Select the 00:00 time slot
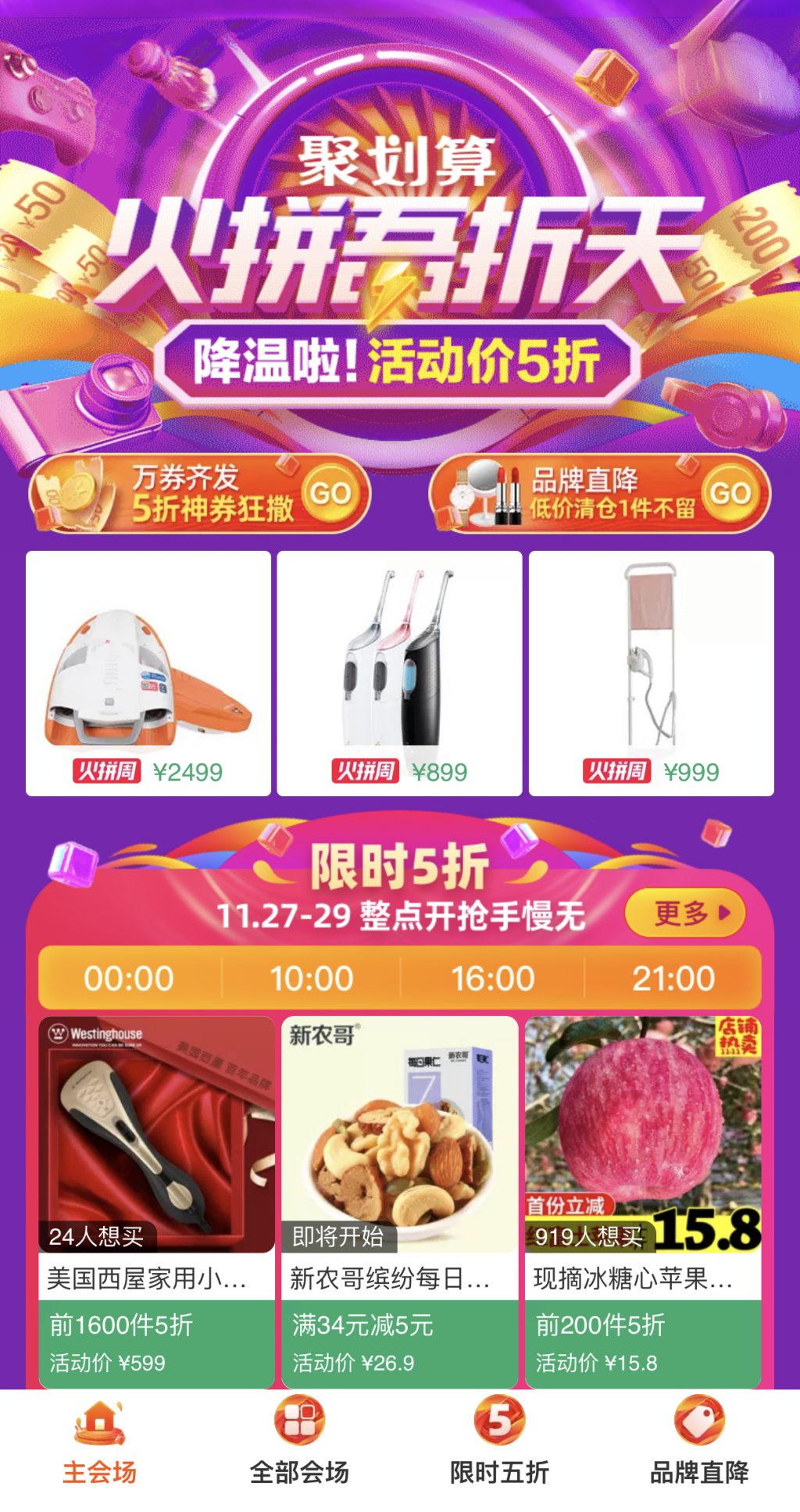This screenshot has width=800, height=1512. (129, 978)
